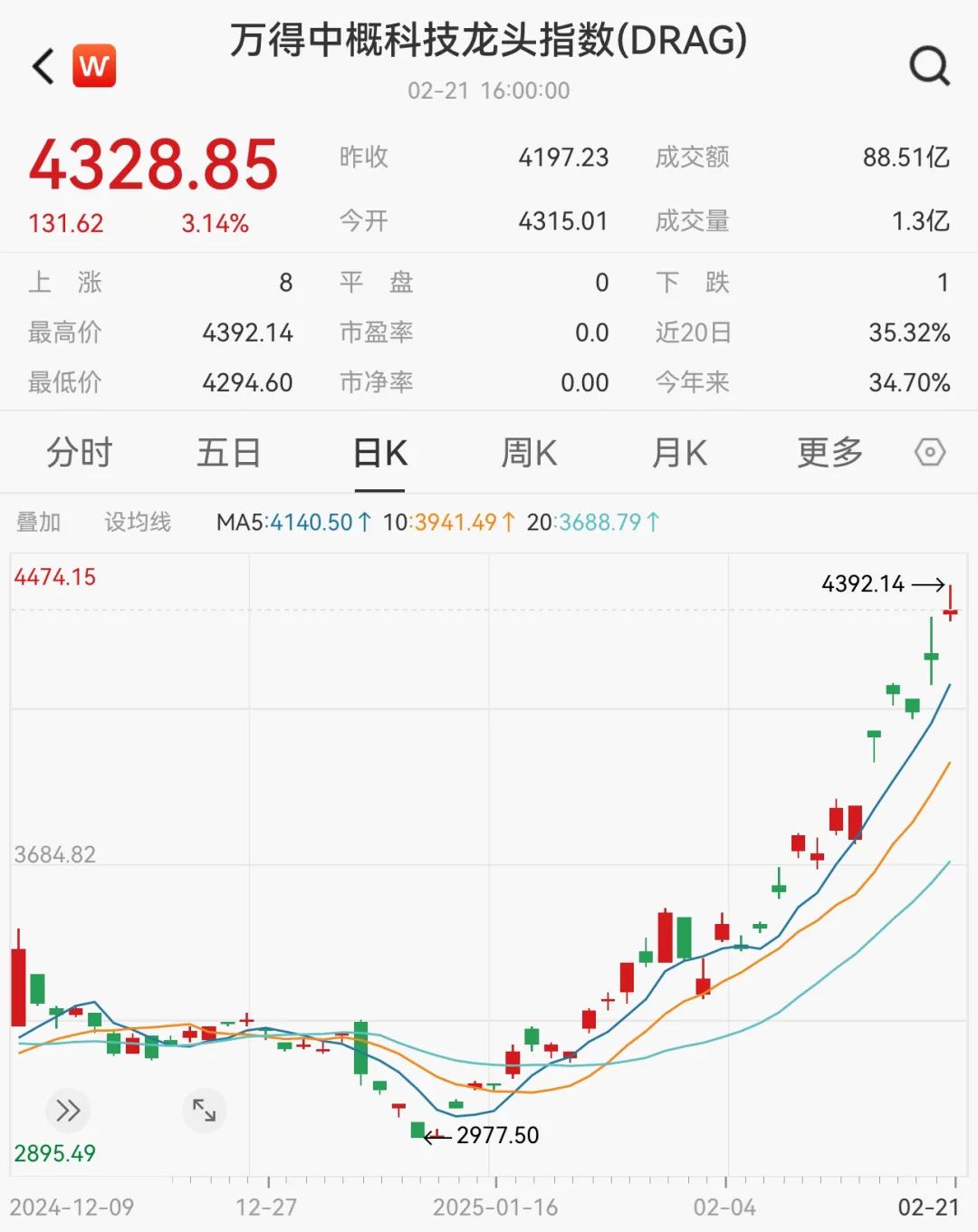Switch to the 月K chart tab
This screenshot has height=1232, width=978.
pyautogui.click(x=679, y=452)
